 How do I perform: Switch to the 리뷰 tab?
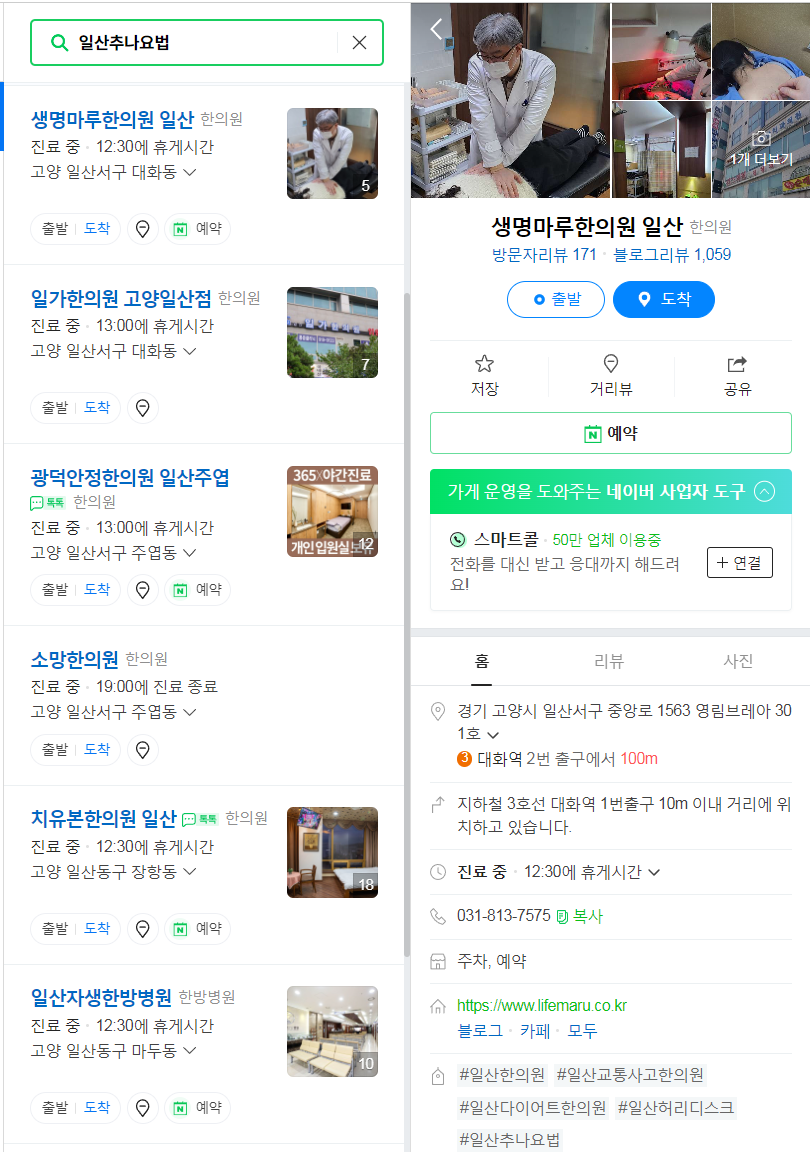tap(609, 661)
